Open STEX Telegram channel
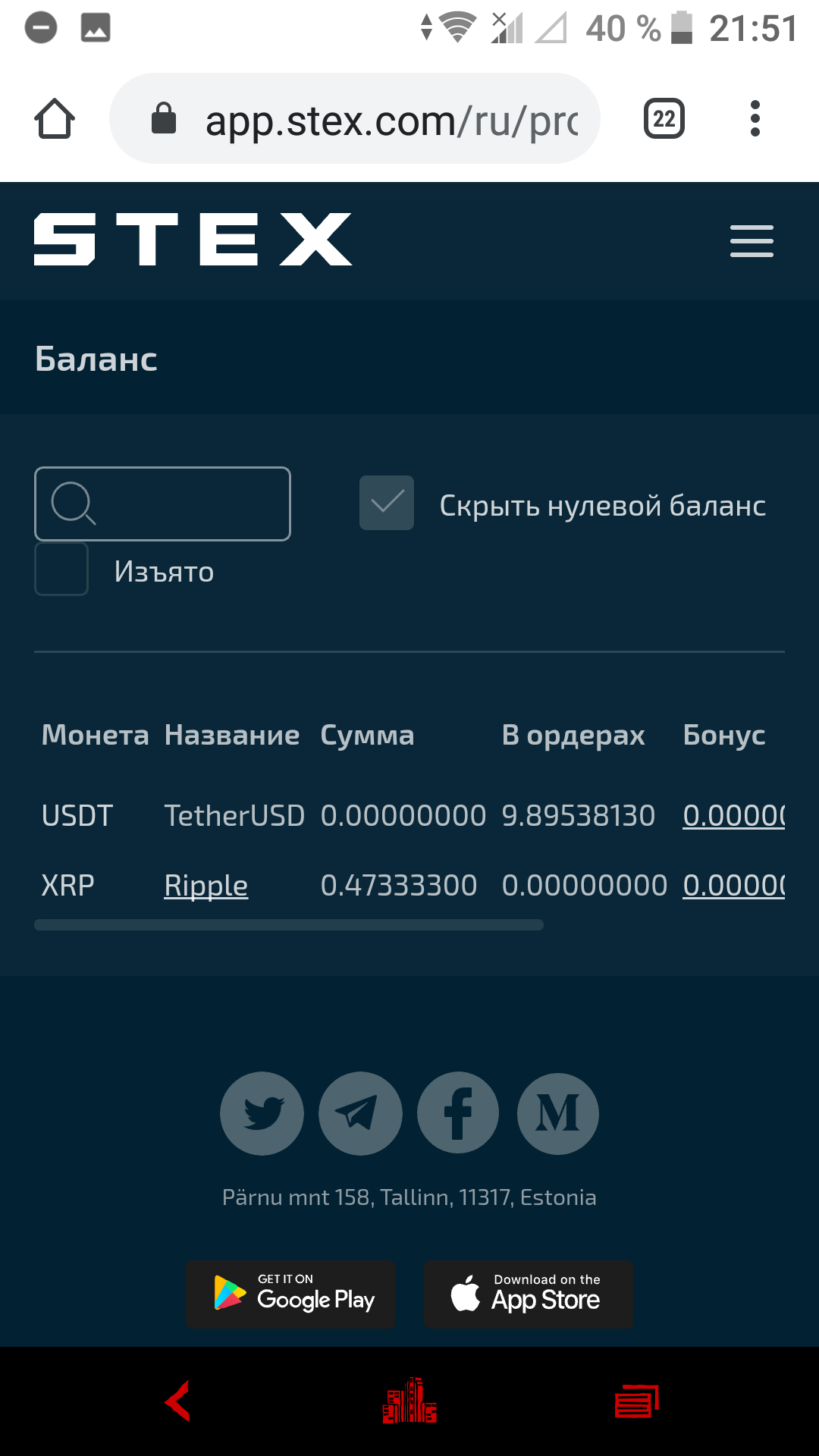The height and width of the screenshot is (1456, 819). point(360,1113)
